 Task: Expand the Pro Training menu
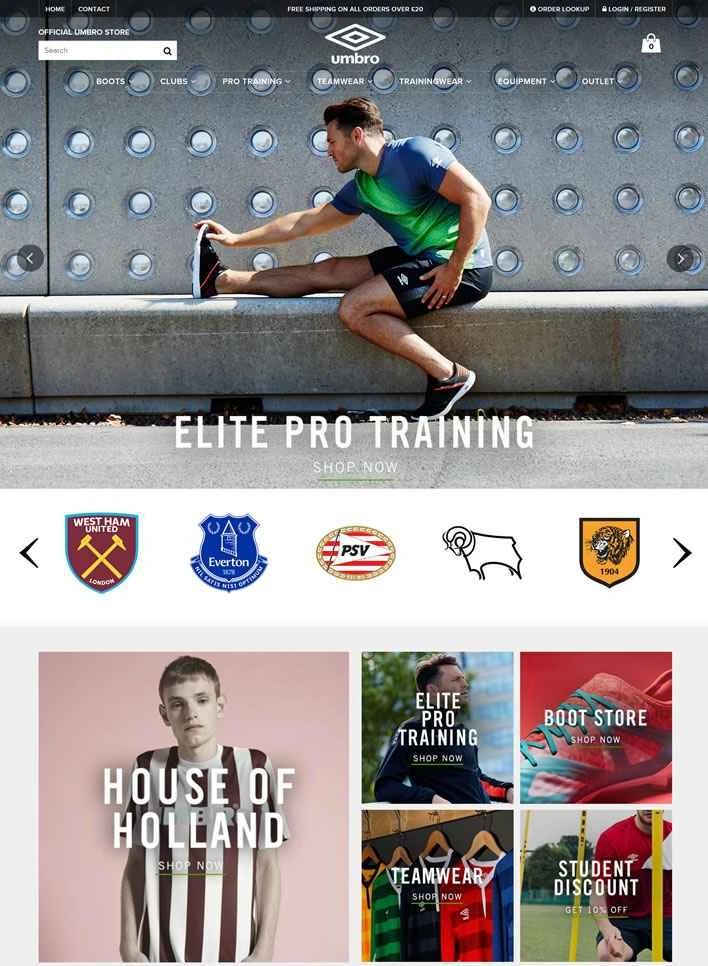point(256,81)
